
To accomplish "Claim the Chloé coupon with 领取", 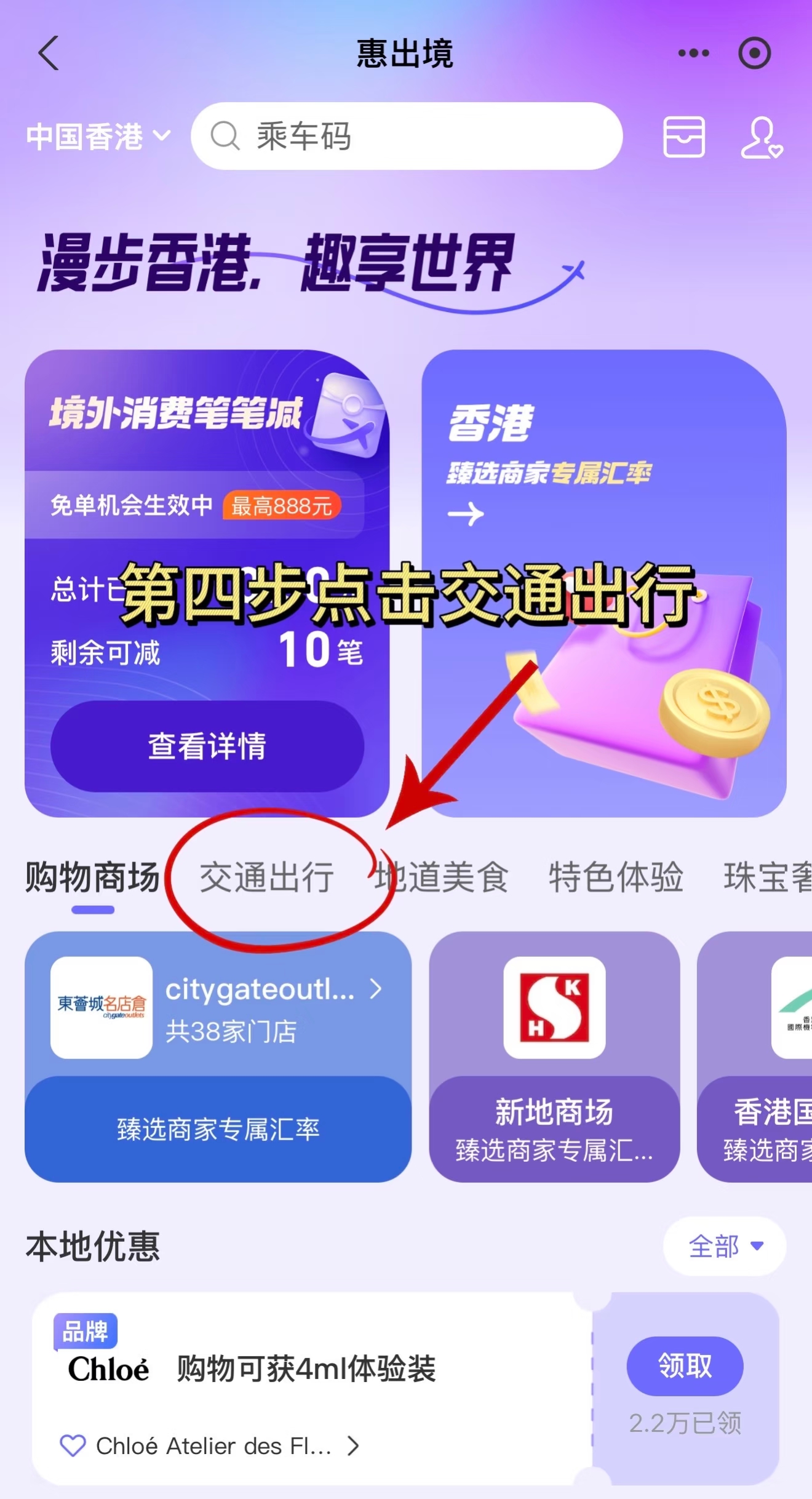I will (x=685, y=1365).
